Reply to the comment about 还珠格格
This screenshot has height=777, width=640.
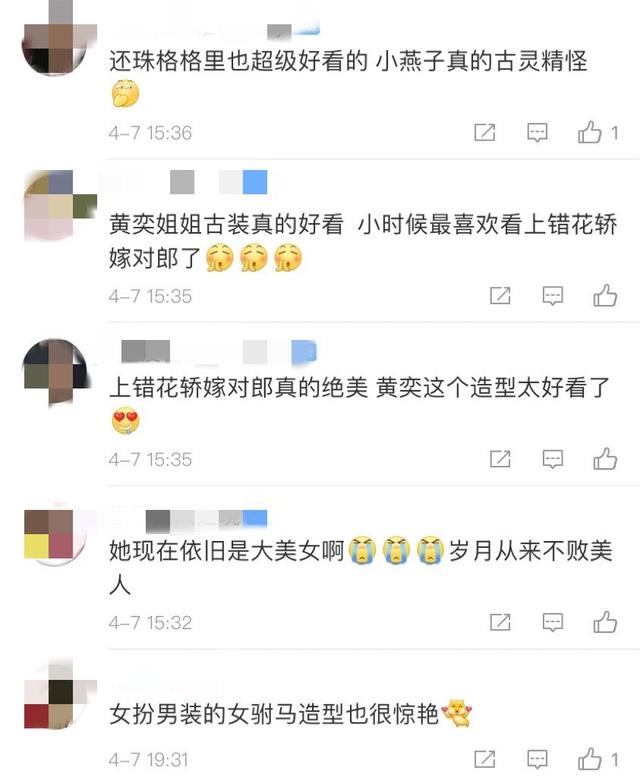(x=538, y=132)
